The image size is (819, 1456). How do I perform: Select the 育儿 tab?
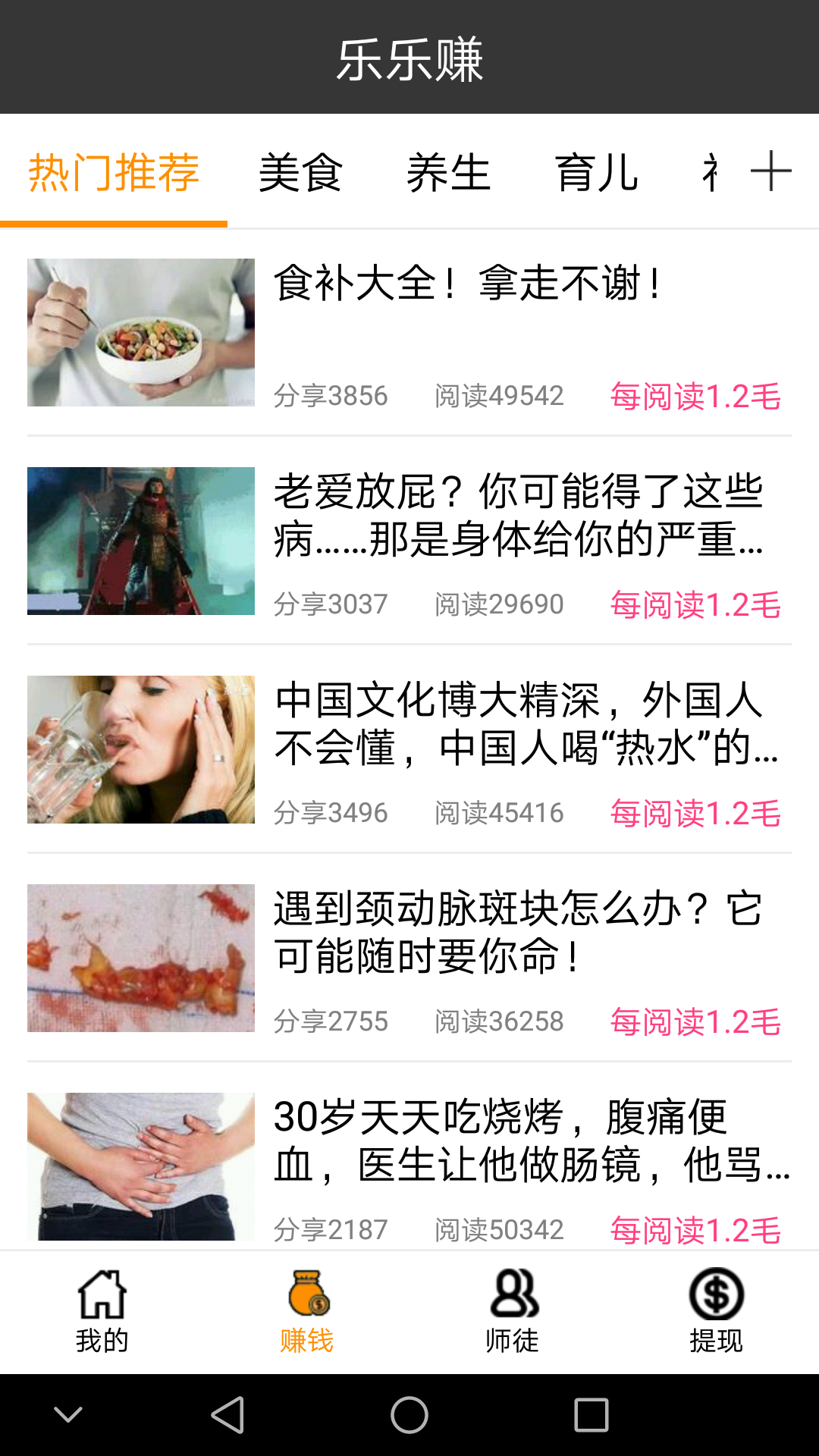point(597,172)
